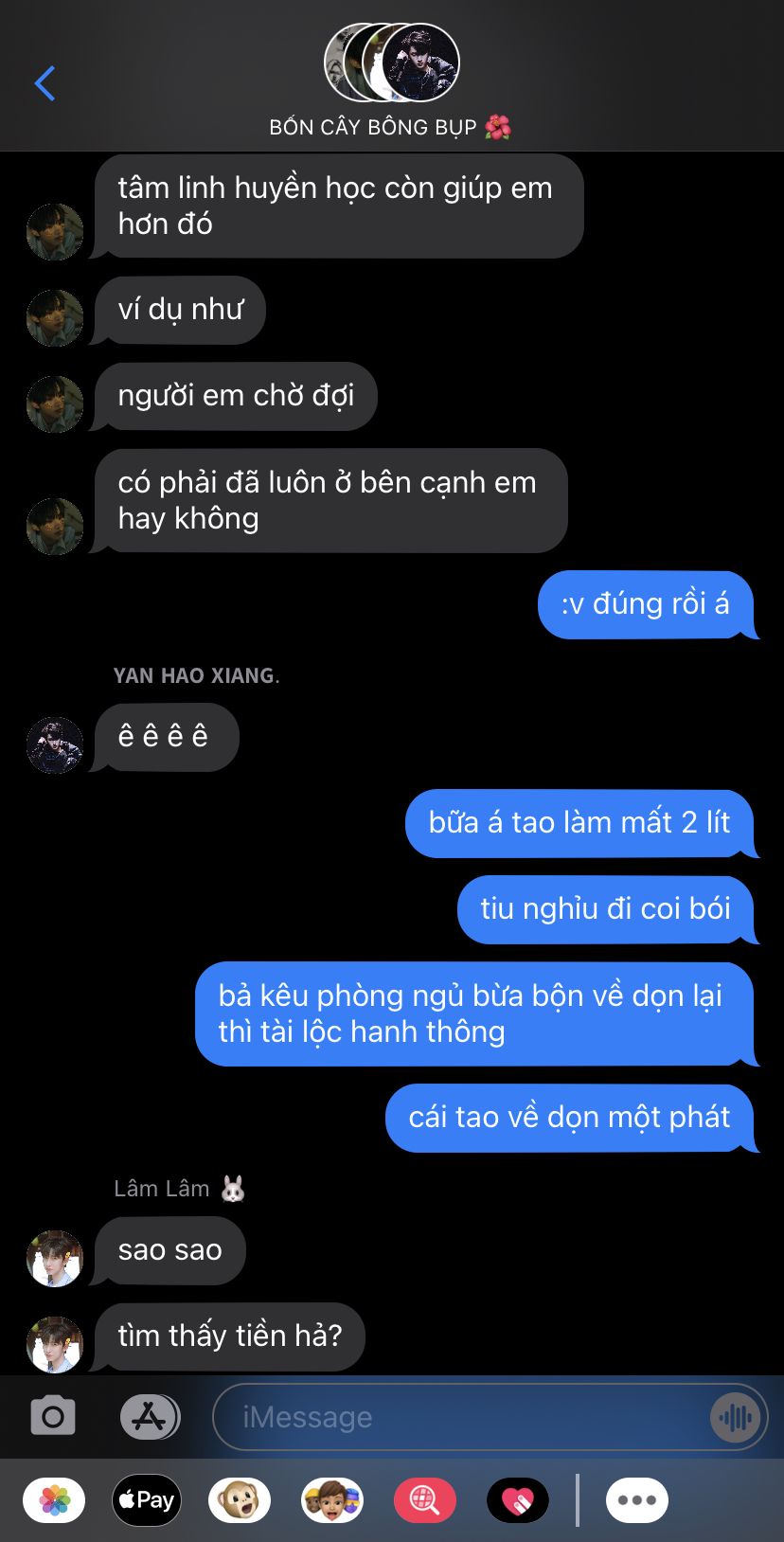Open the camera to attach a photo
Viewport: 784px width, 1542px height.
coord(53,1417)
